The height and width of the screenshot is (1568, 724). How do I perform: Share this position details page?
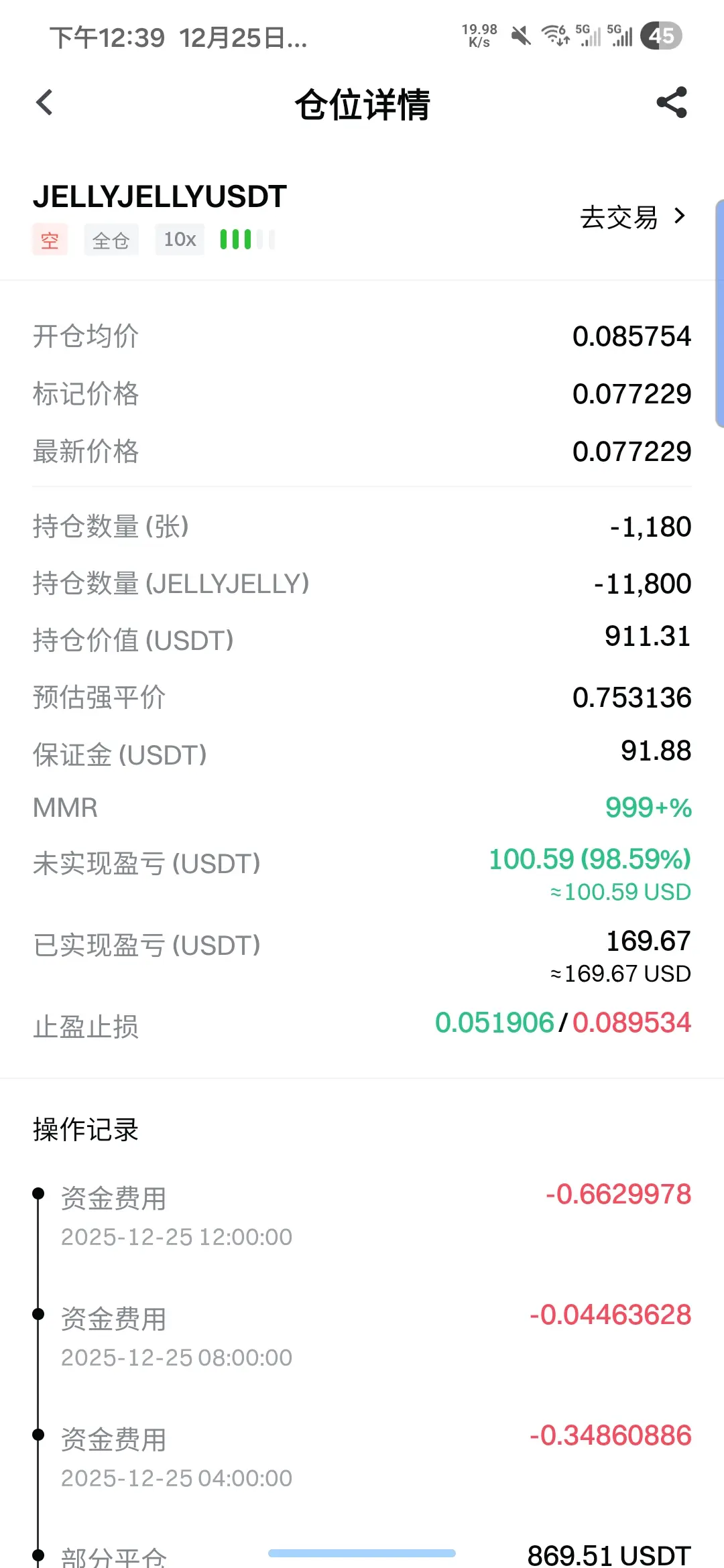[672, 103]
